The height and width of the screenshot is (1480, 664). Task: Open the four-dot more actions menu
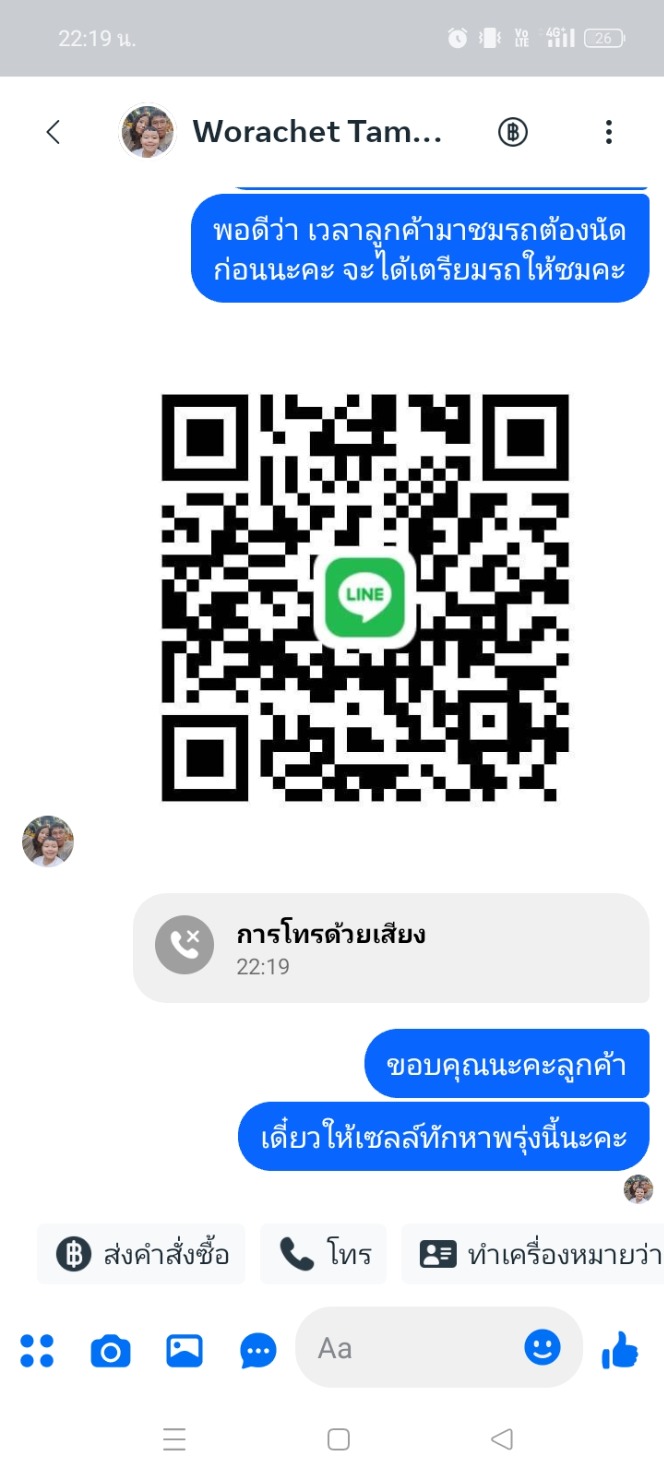pyautogui.click(x=37, y=1351)
